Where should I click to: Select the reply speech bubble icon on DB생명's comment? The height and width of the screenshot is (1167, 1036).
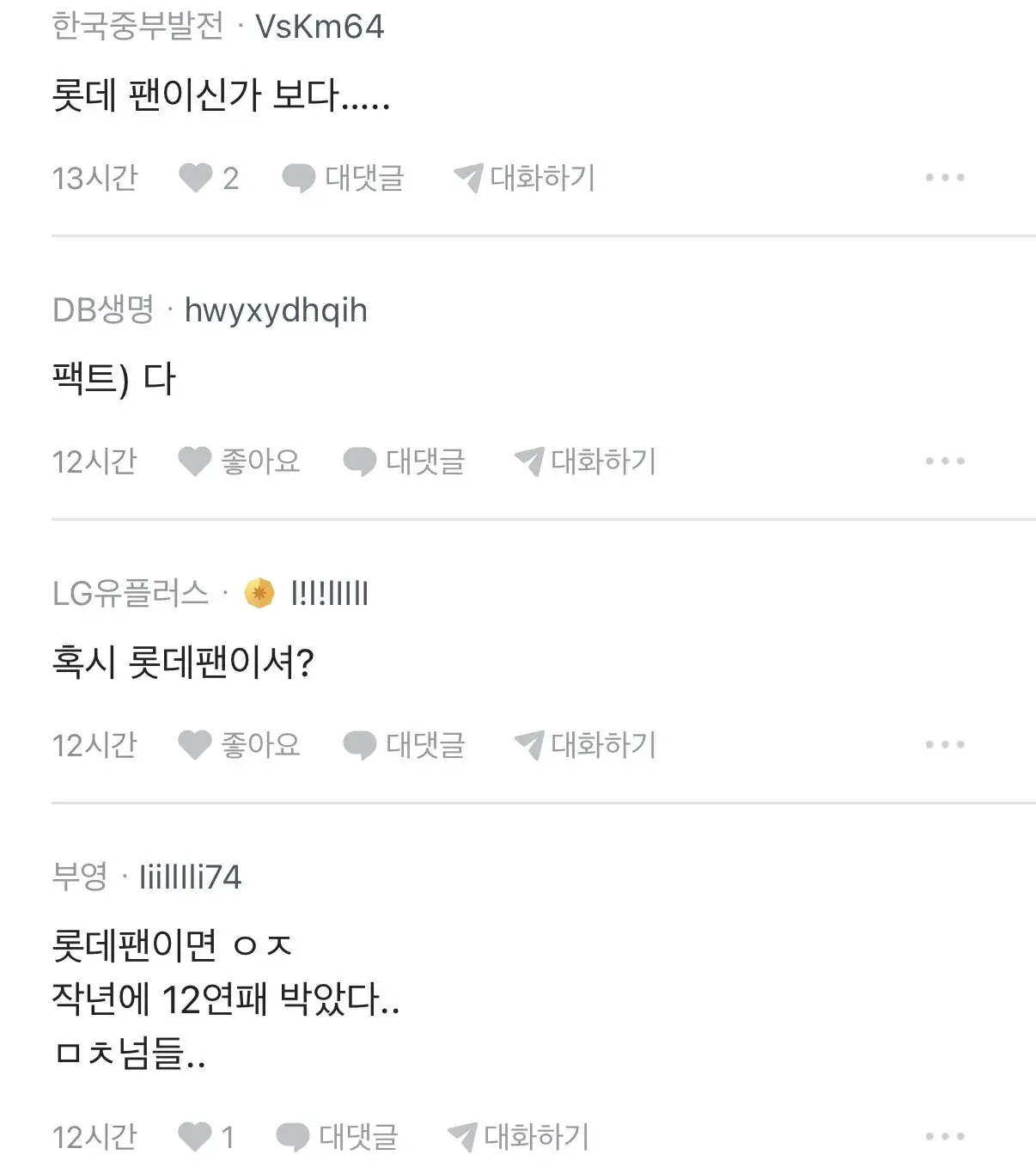(362, 462)
